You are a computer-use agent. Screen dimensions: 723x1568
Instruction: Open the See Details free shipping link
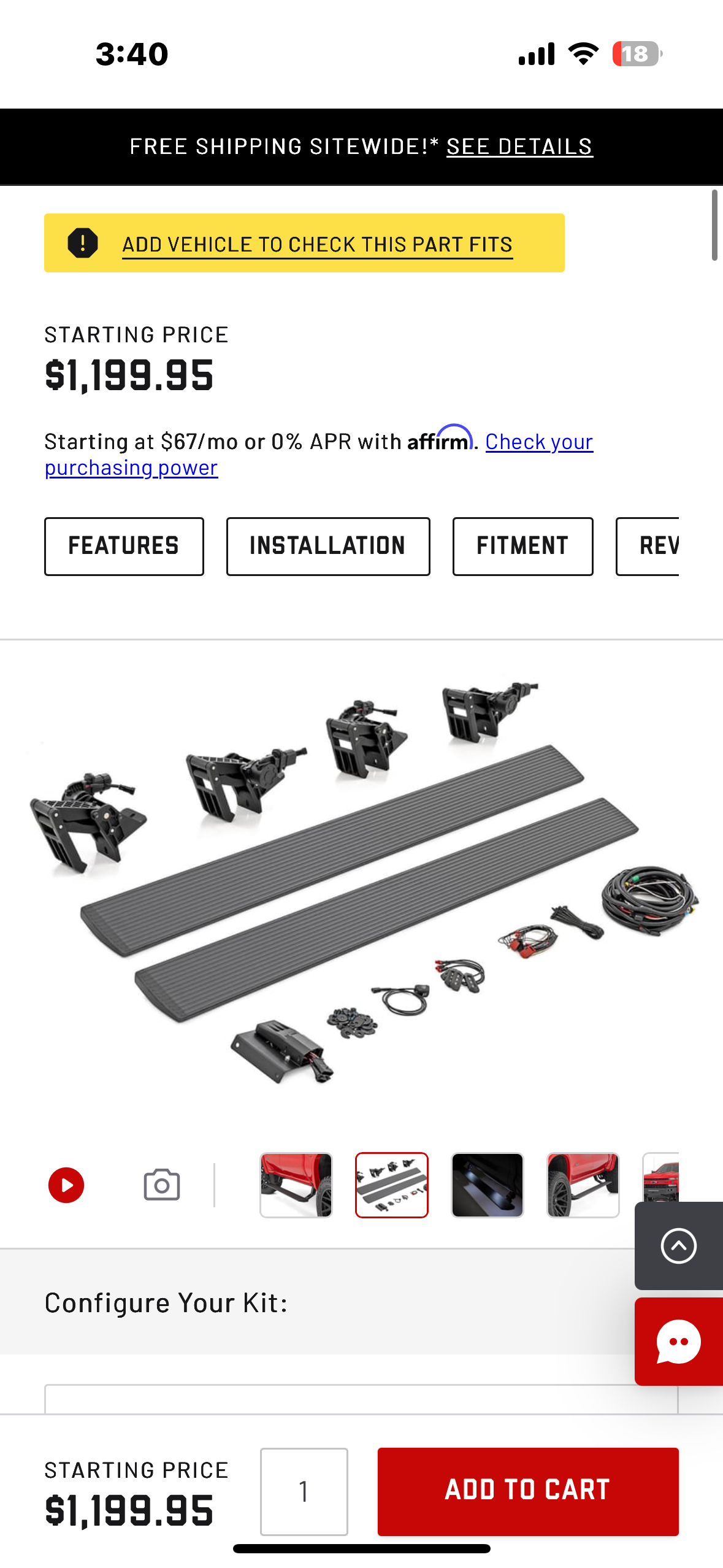coord(519,147)
